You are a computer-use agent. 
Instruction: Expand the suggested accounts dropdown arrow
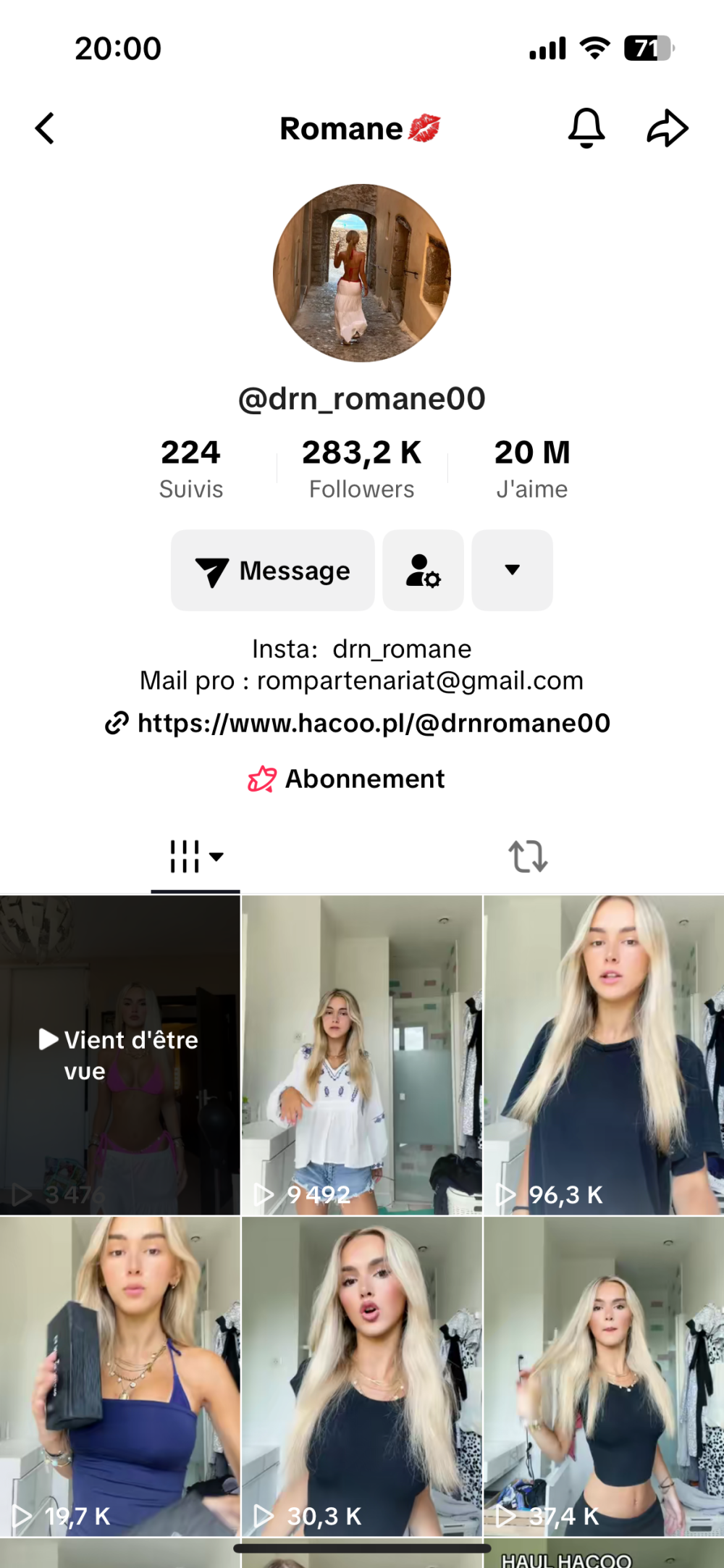512,571
